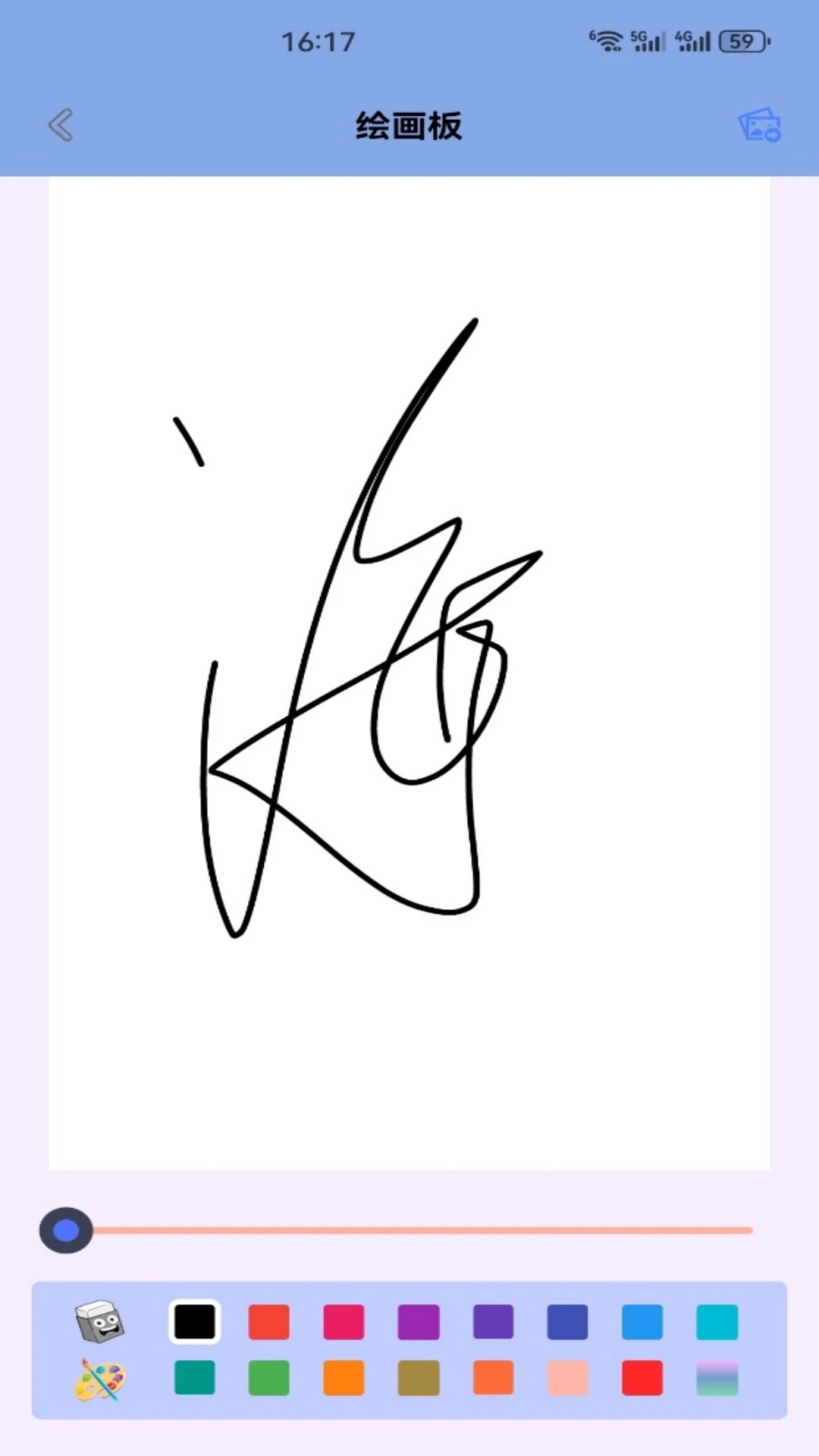Image resolution: width=819 pixels, height=1456 pixels.
Task: Choose the olive brown swatch
Action: (x=419, y=1378)
